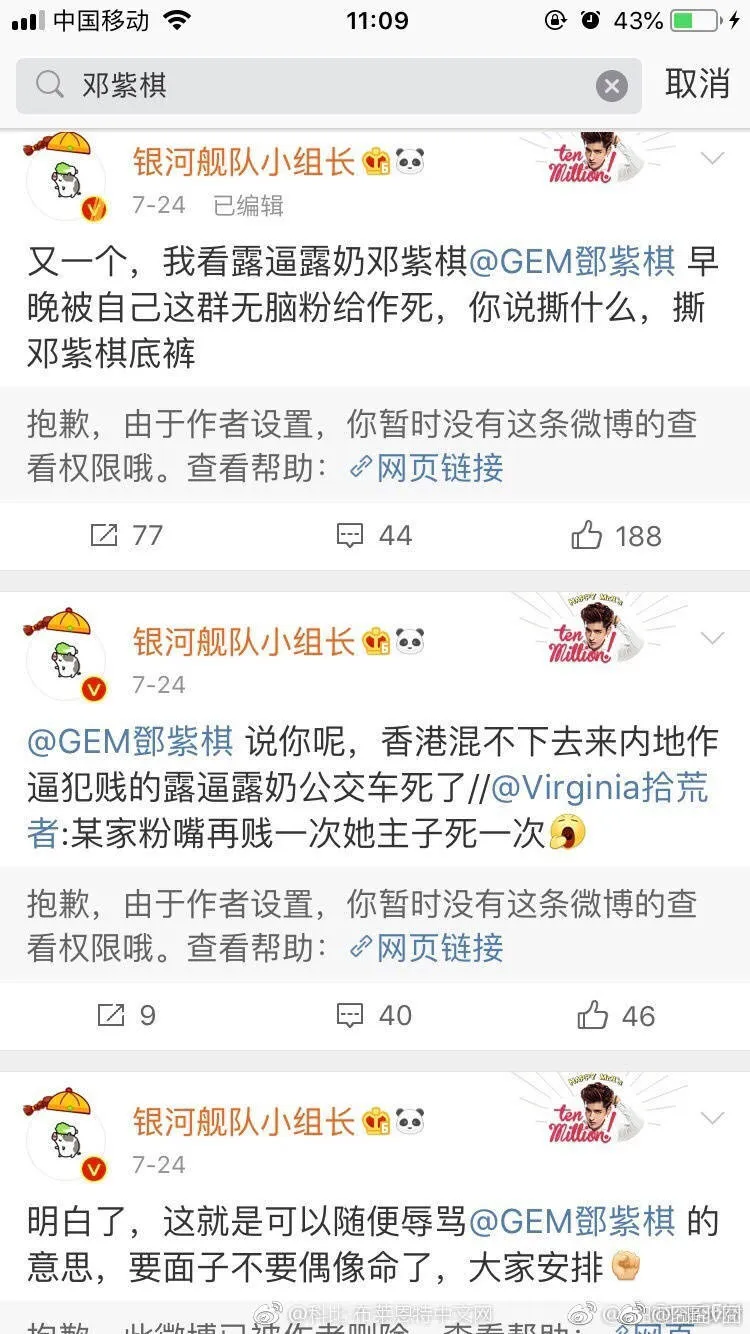This screenshot has height=1334, width=750.
Task: Like the post with 188 likes
Action: point(616,536)
